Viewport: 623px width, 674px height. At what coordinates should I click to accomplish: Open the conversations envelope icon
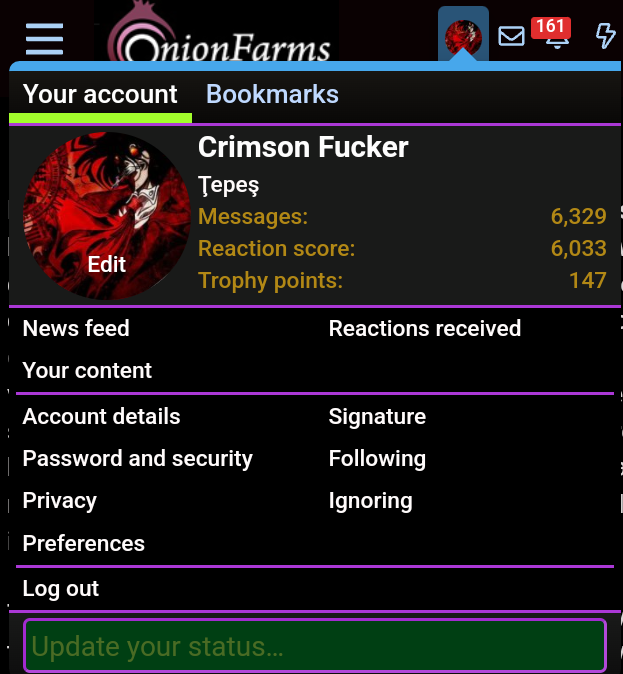pos(511,37)
